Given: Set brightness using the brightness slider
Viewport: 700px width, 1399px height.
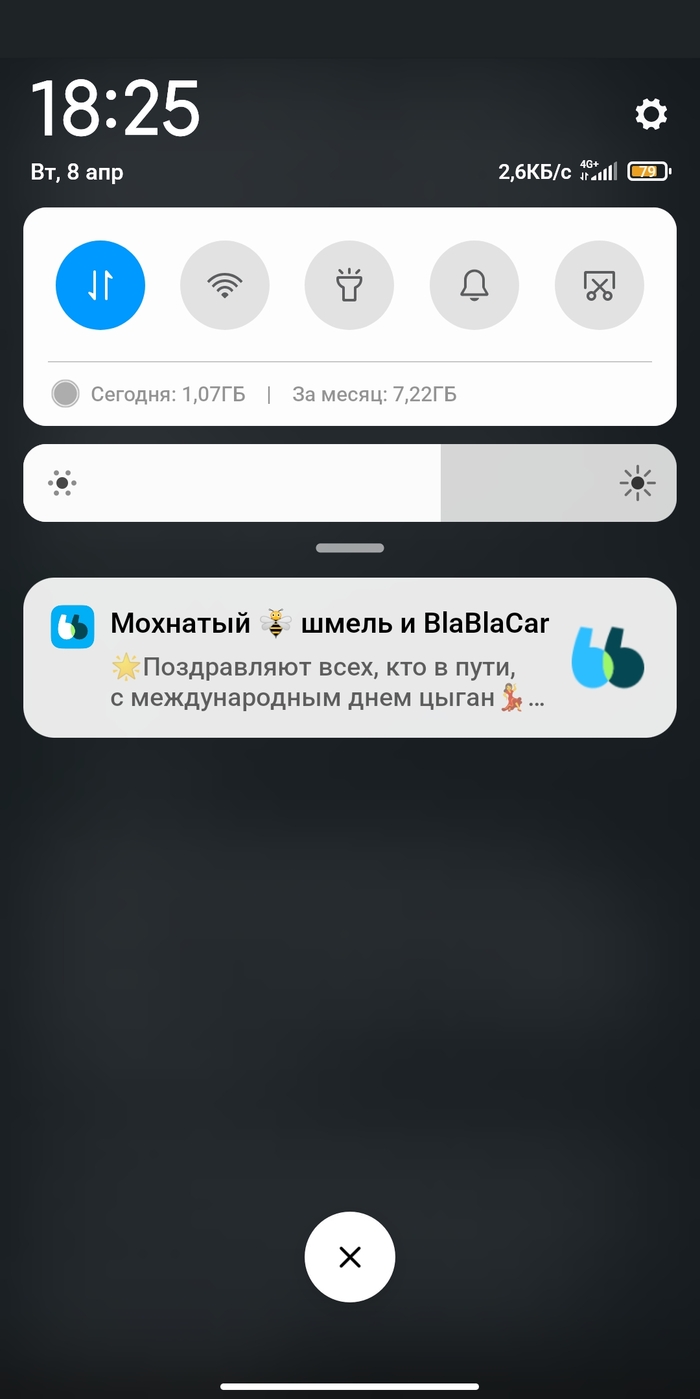Looking at the screenshot, I should click(x=350, y=484).
